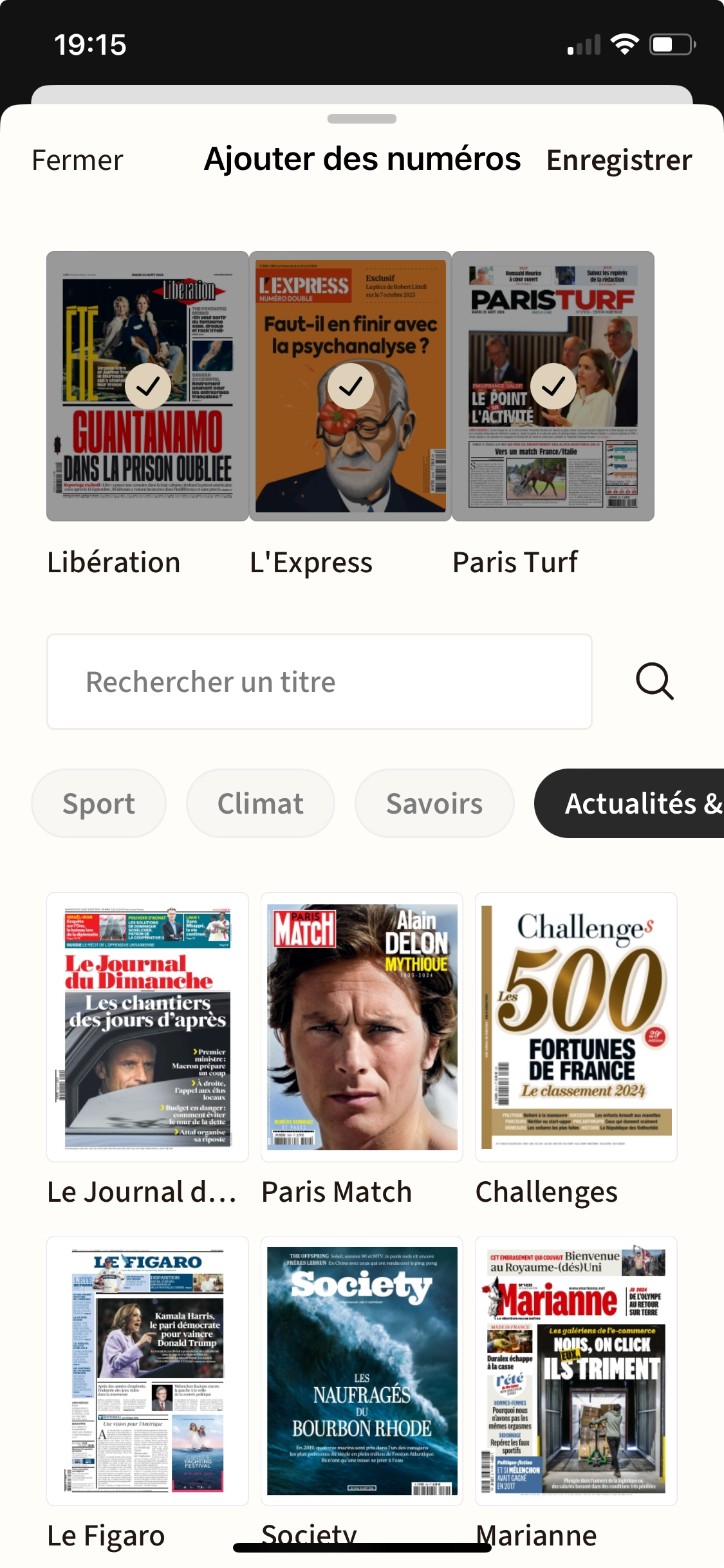This screenshot has width=724, height=1568.
Task: Focus the Rechercher un titre field
Action: pos(319,682)
